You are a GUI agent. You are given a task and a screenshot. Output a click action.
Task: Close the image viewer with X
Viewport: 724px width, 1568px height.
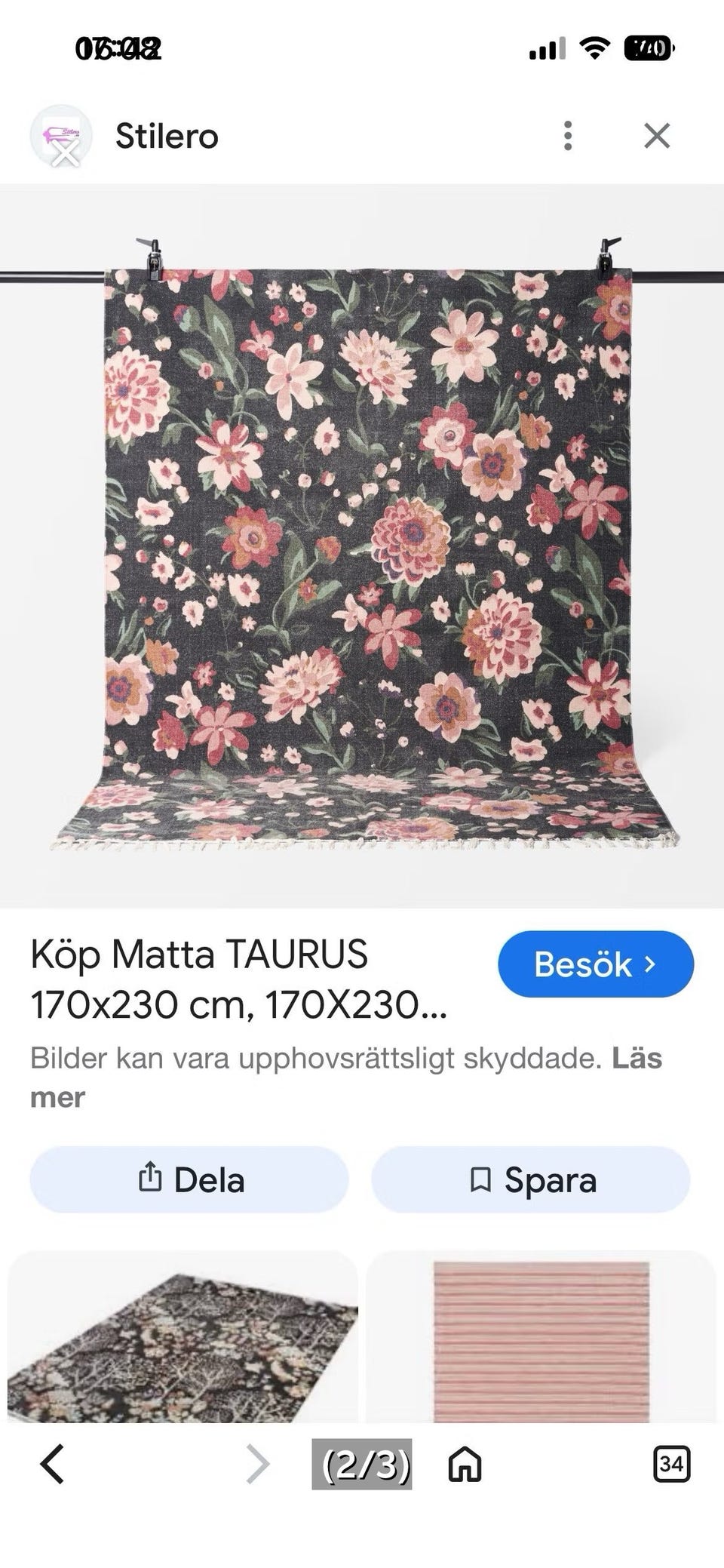tap(657, 137)
